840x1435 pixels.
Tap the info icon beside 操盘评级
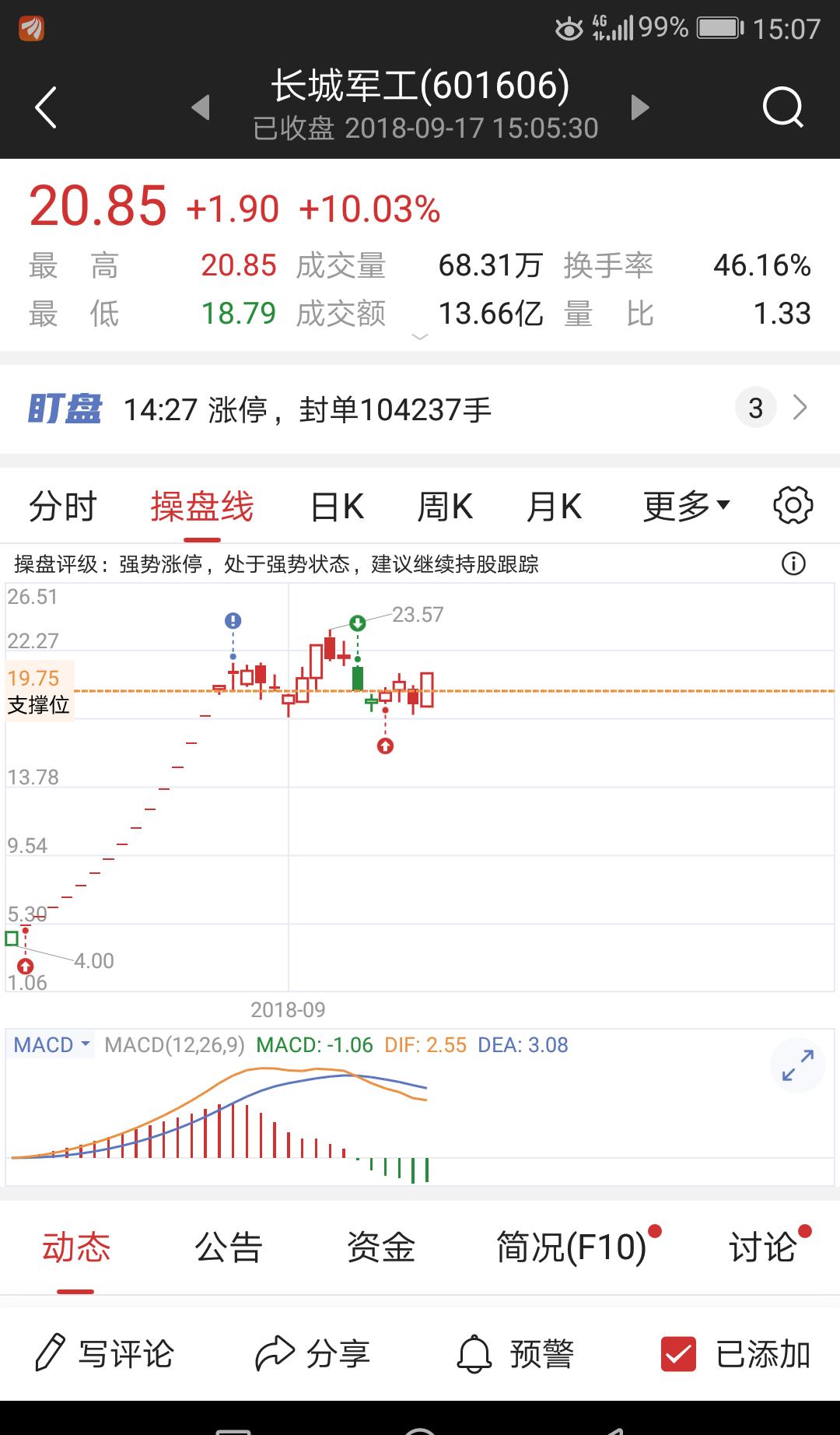(793, 563)
